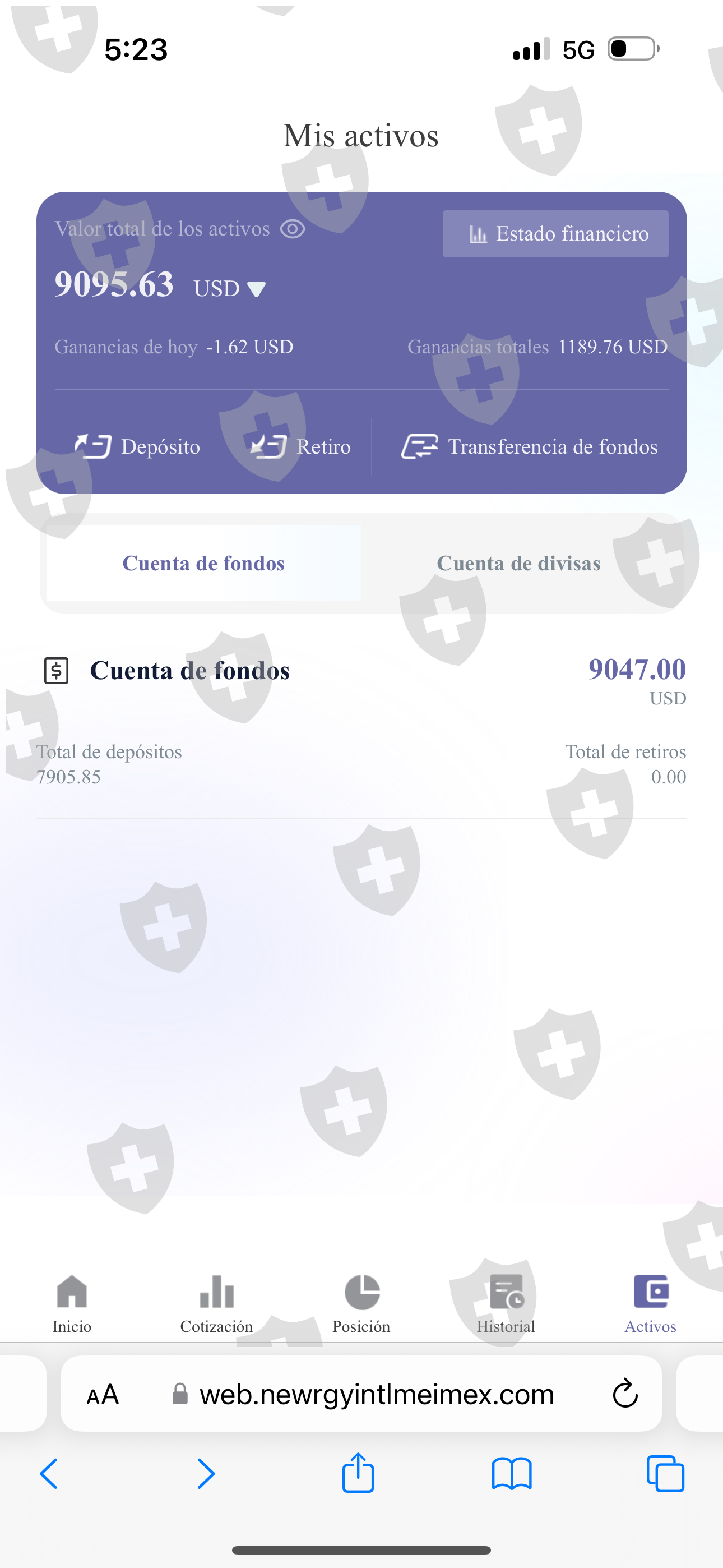The image size is (723, 1568).
Task: Open the Cotización tab
Action: pyautogui.click(x=217, y=1304)
